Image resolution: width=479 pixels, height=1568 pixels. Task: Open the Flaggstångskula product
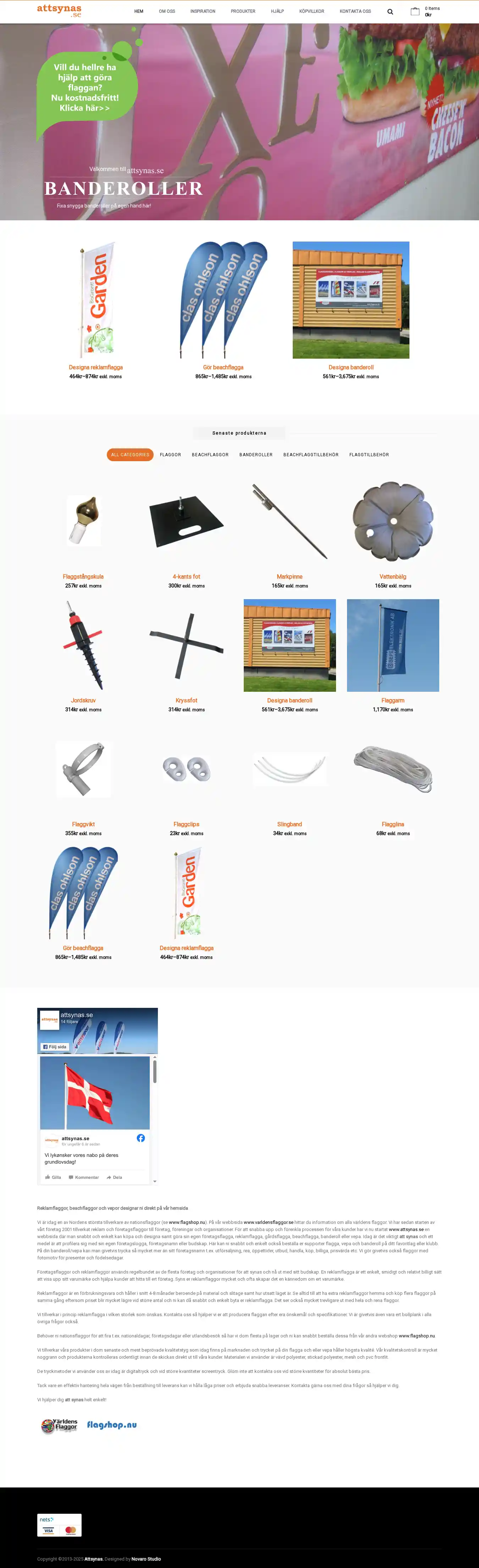(x=83, y=576)
